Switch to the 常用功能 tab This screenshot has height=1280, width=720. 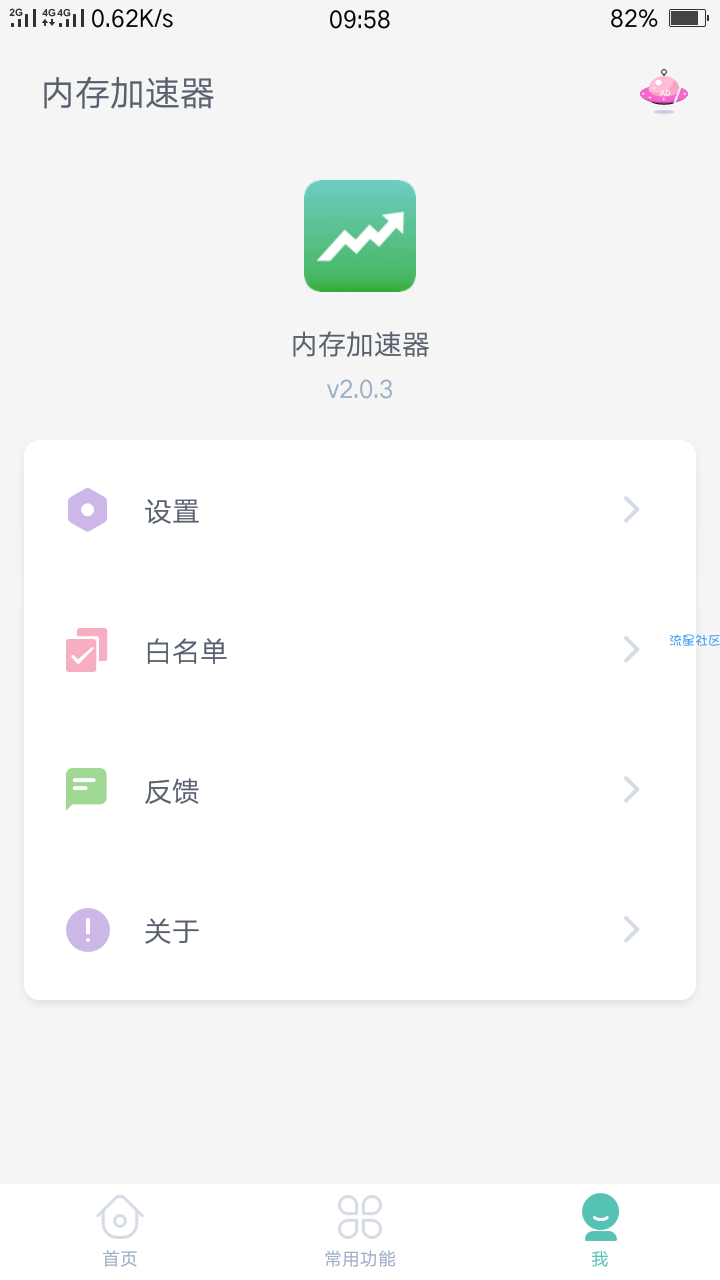click(360, 1232)
